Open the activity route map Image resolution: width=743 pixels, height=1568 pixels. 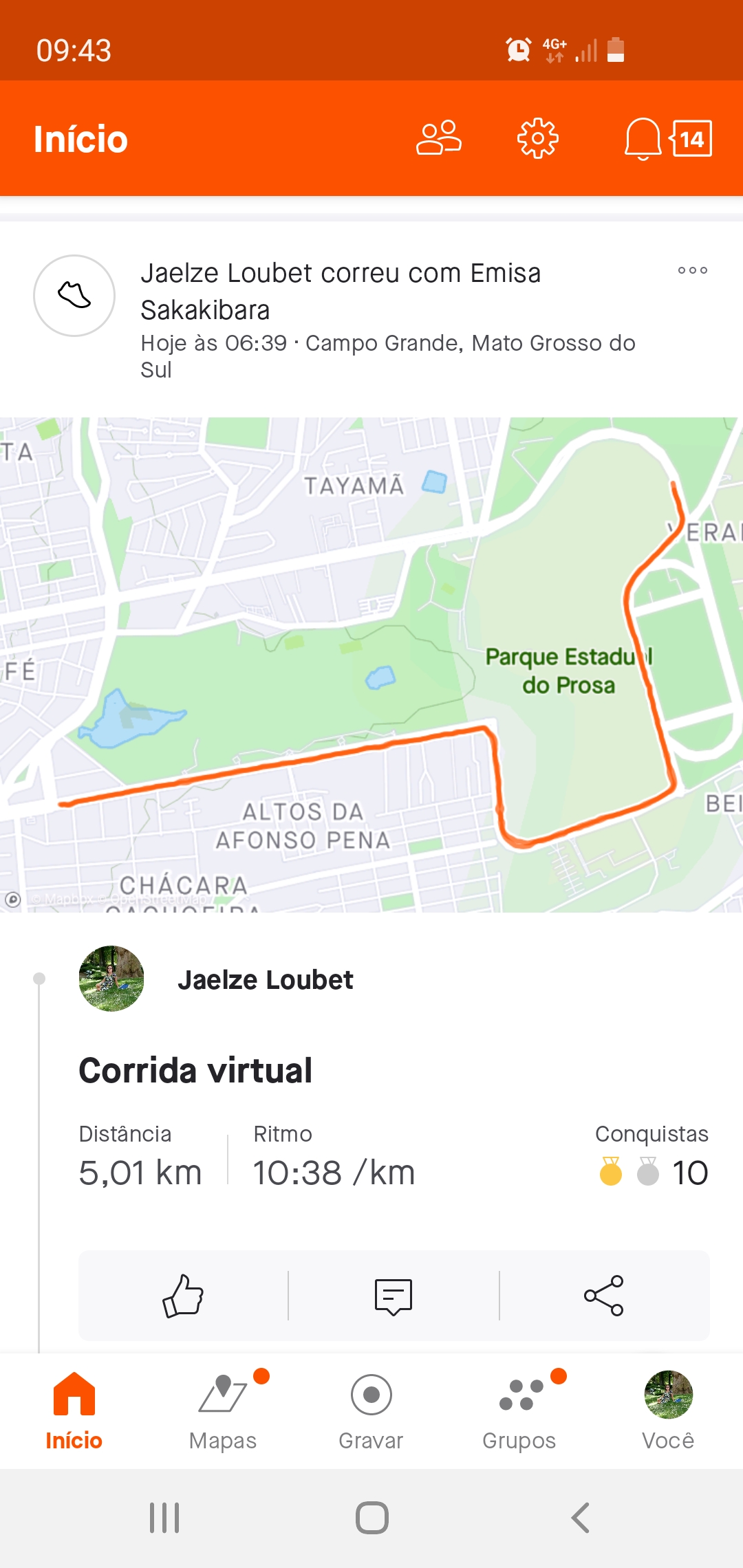371,665
